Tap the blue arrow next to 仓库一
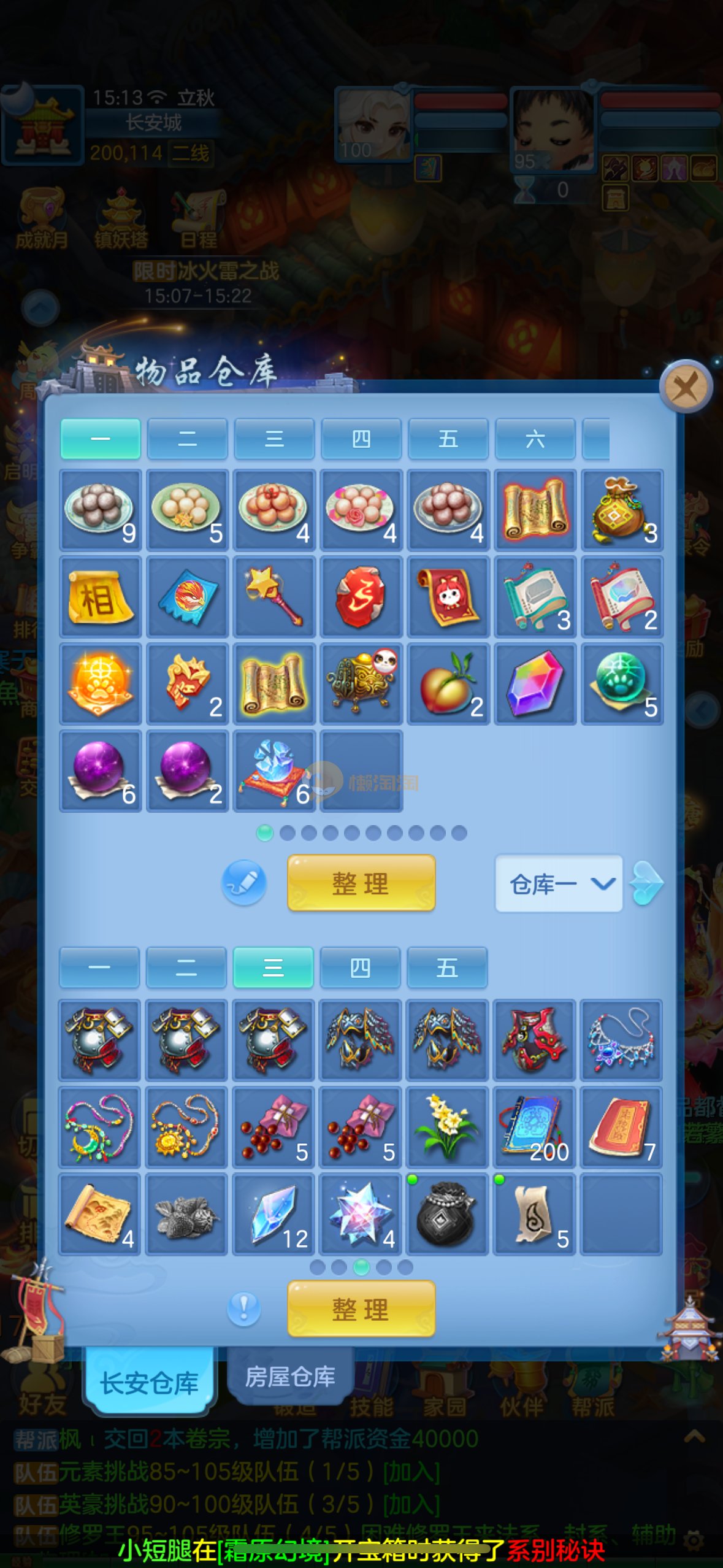The image size is (723, 1568). click(x=648, y=883)
